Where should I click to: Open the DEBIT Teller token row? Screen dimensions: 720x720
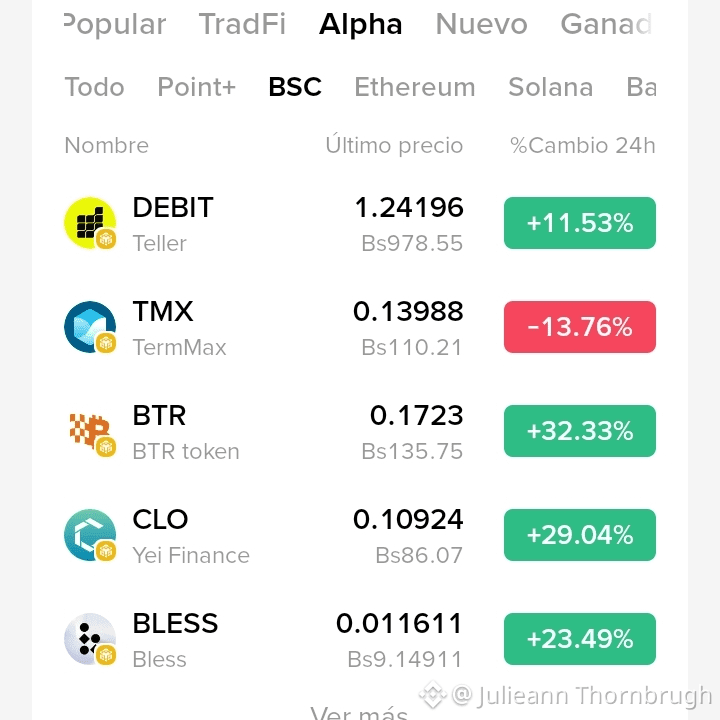point(360,224)
